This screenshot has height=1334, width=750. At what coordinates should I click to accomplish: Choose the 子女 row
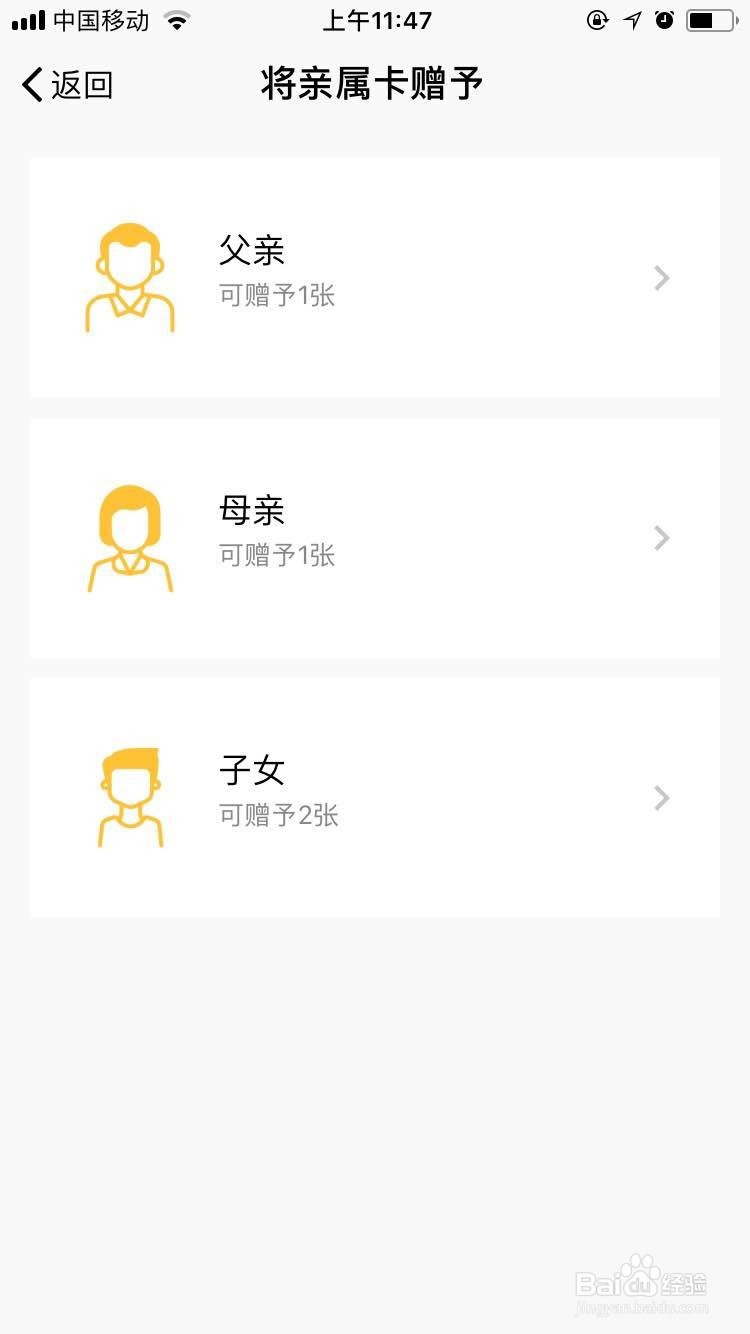(374, 797)
